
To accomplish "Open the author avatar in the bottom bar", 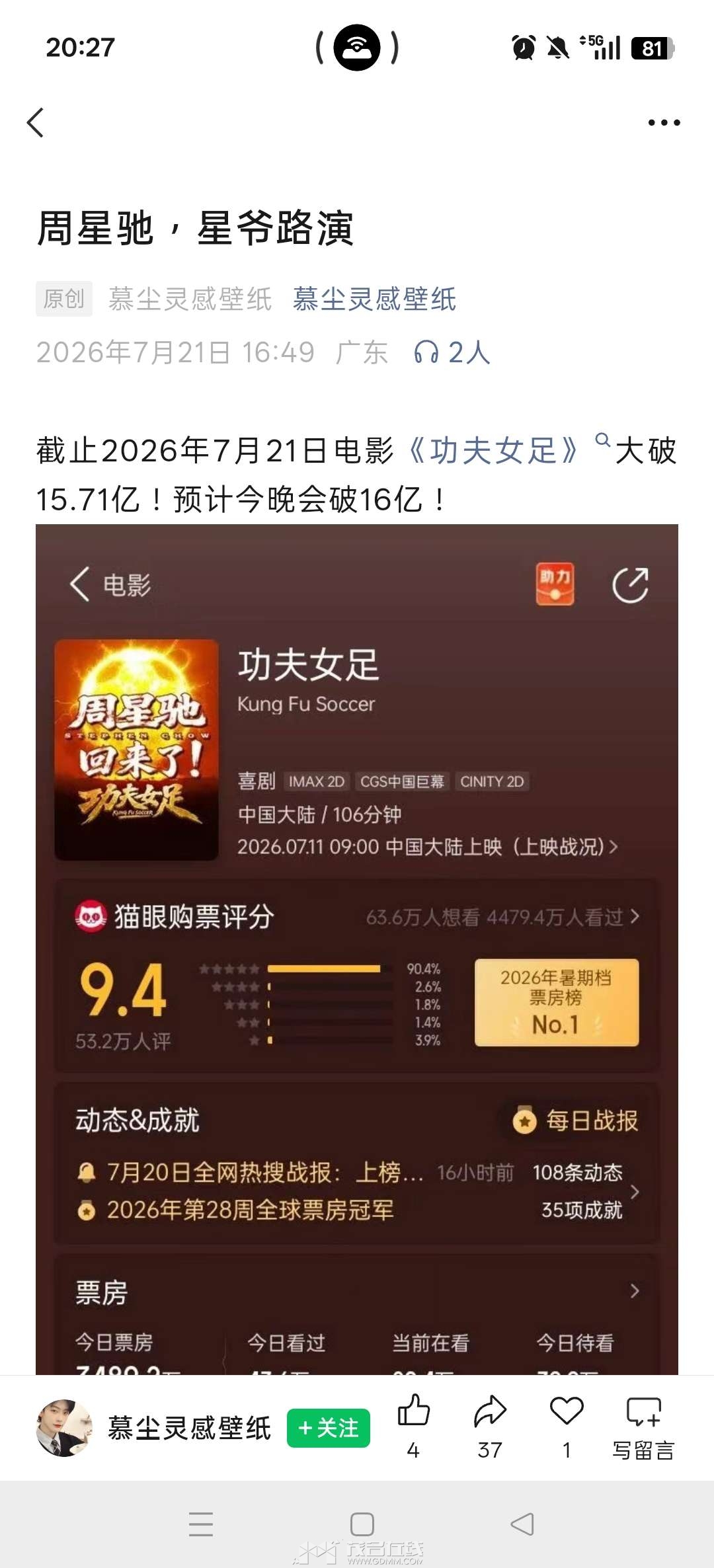I will 64,1428.
